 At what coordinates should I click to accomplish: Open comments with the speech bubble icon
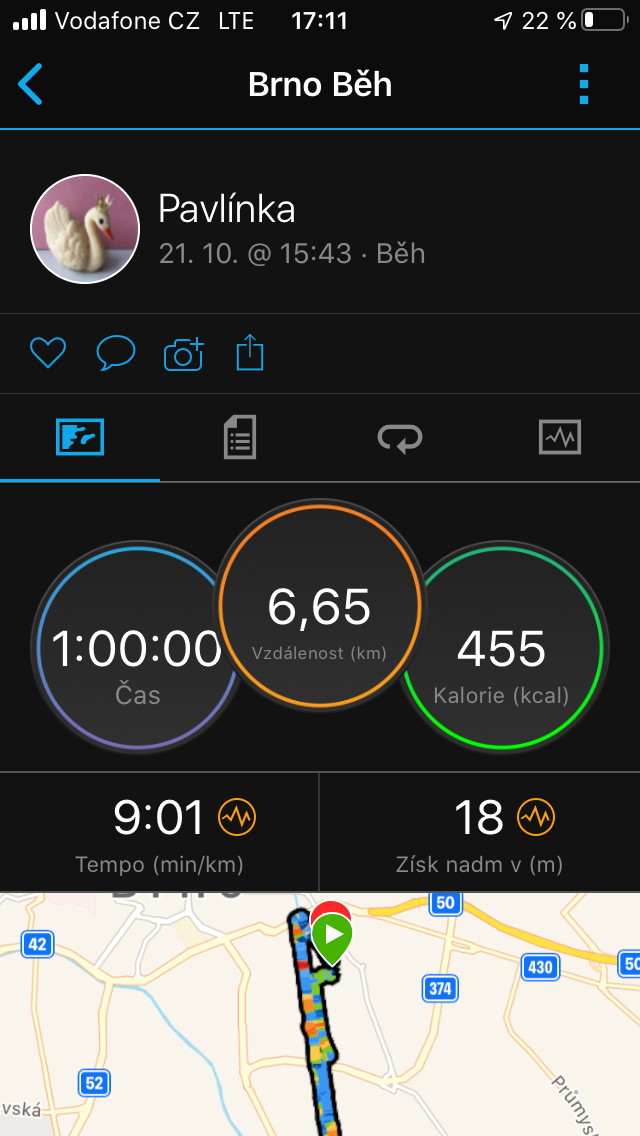(116, 354)
